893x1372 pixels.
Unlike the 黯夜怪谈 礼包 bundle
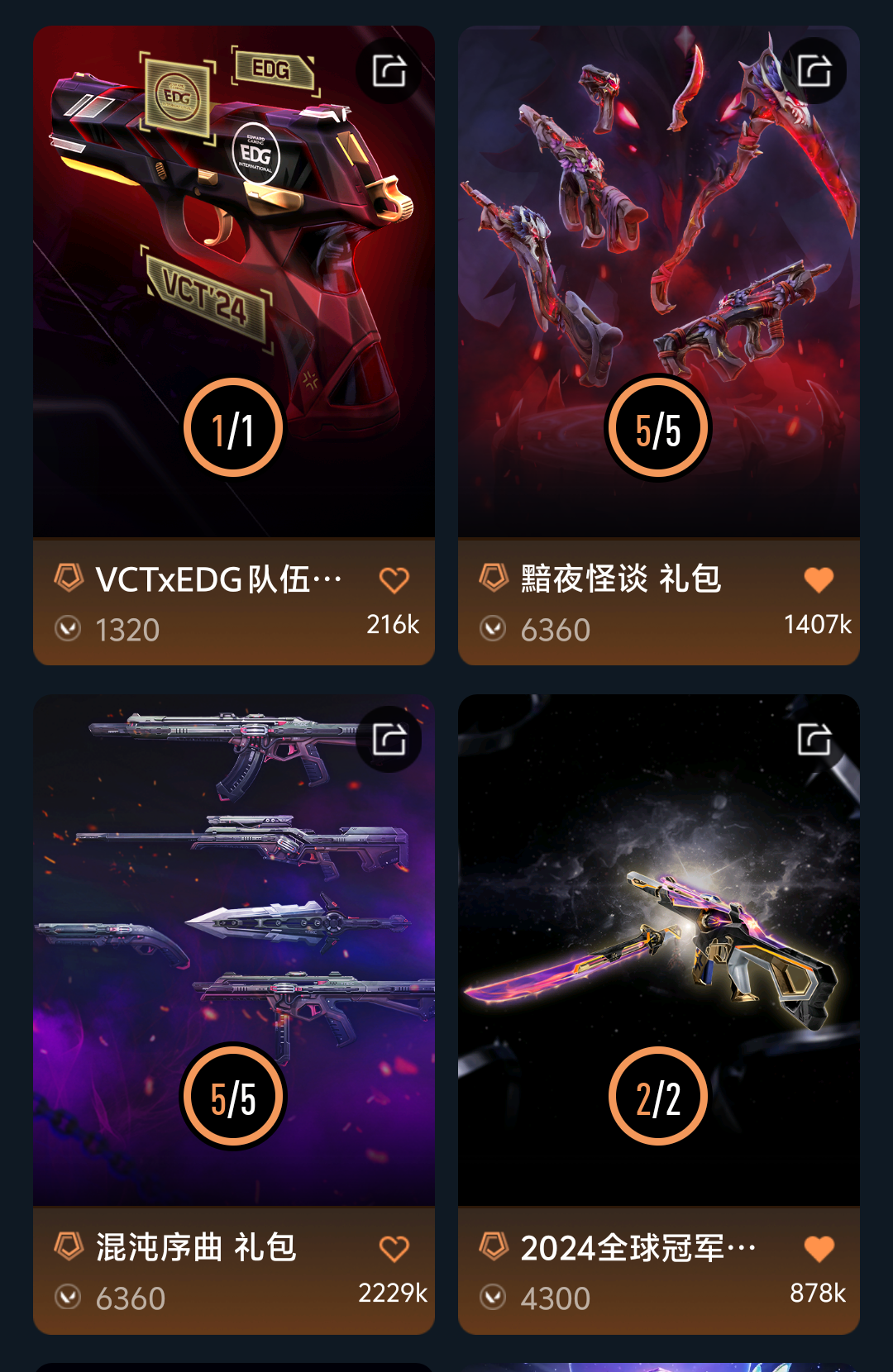[x=819, y=580]
